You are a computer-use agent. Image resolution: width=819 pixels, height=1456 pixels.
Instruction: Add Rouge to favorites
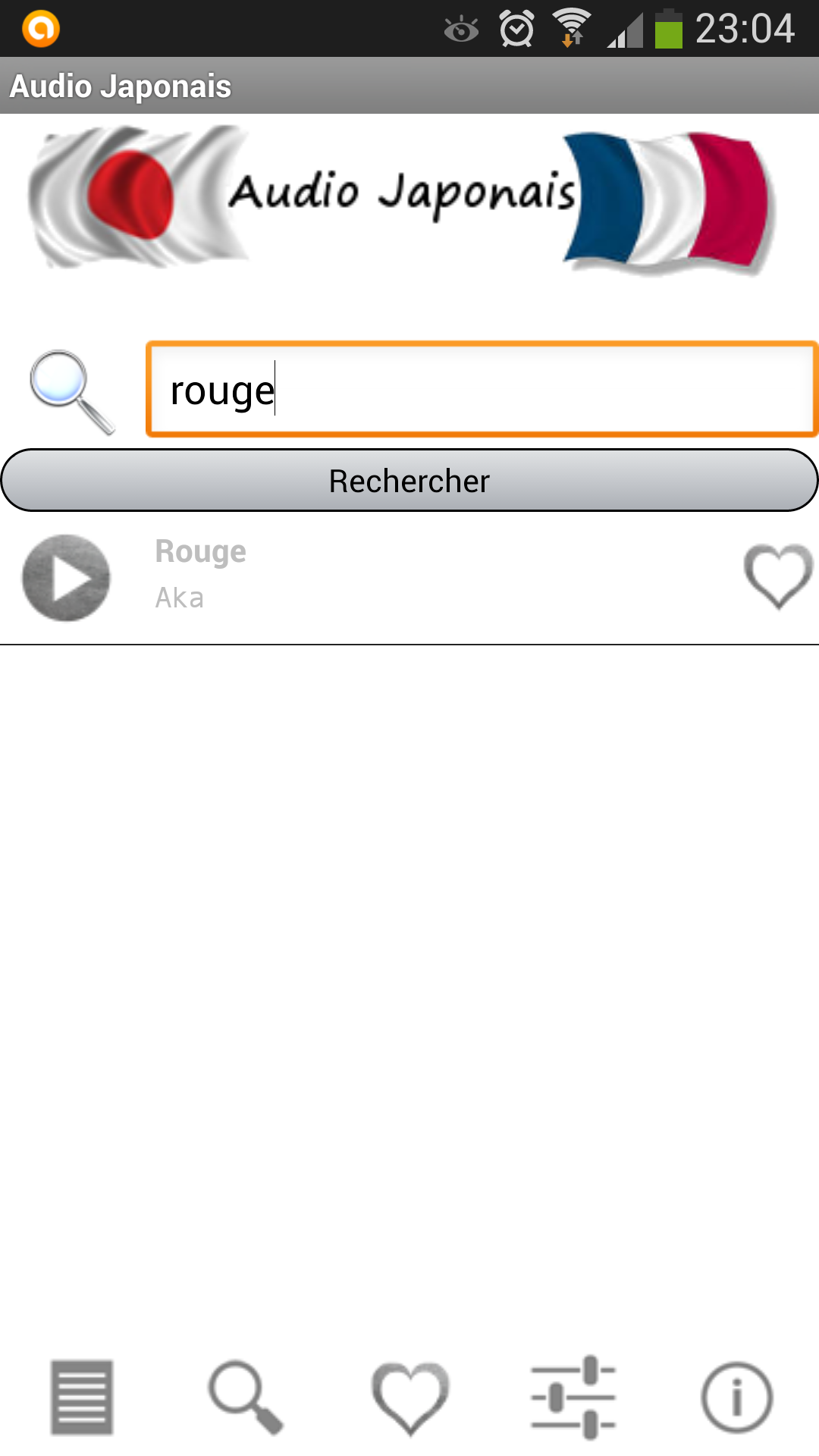pyautogui.click(x=778, y=576)
